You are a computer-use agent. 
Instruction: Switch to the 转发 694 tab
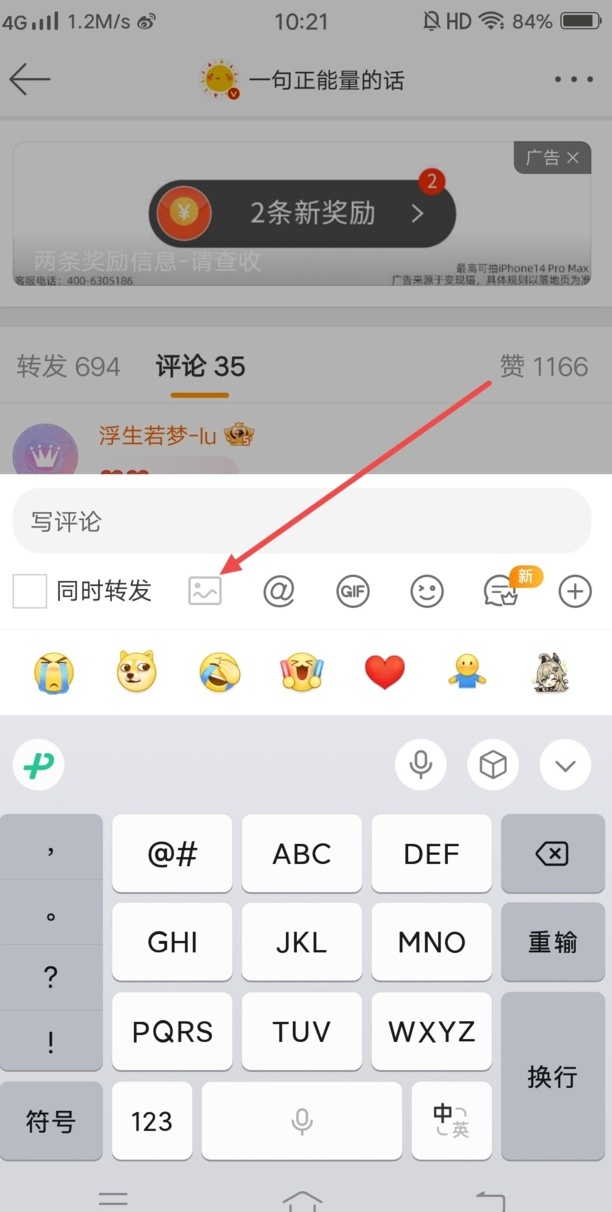(x=68, y=367)
